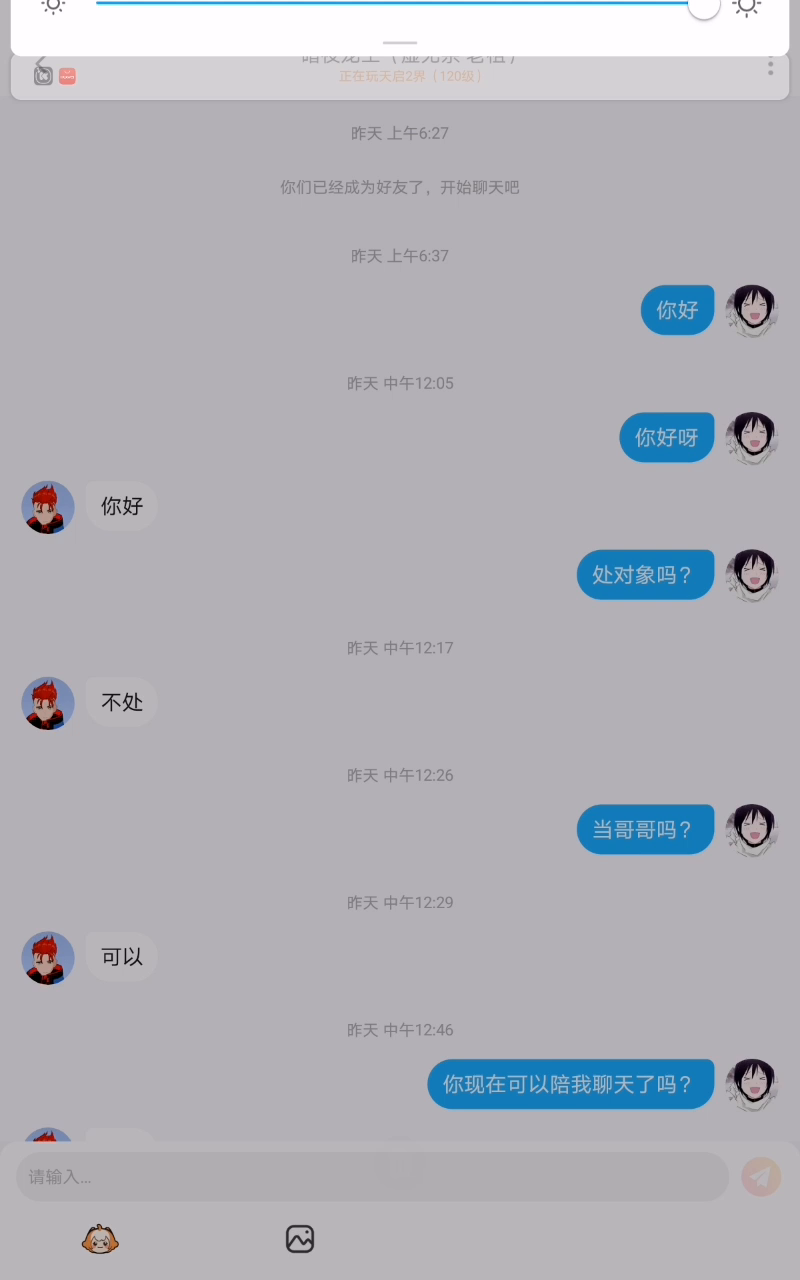
Task: Tap the message input field
Action: (372, 1177)
